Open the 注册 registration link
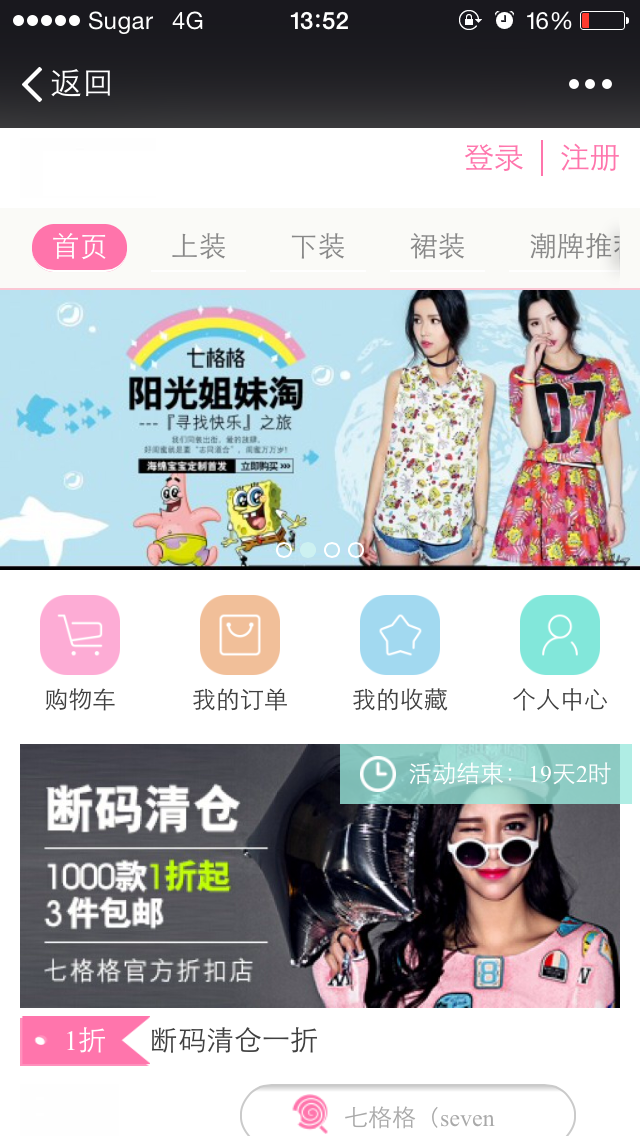This screenshot has height=1136, width=640. click(589, 158)
